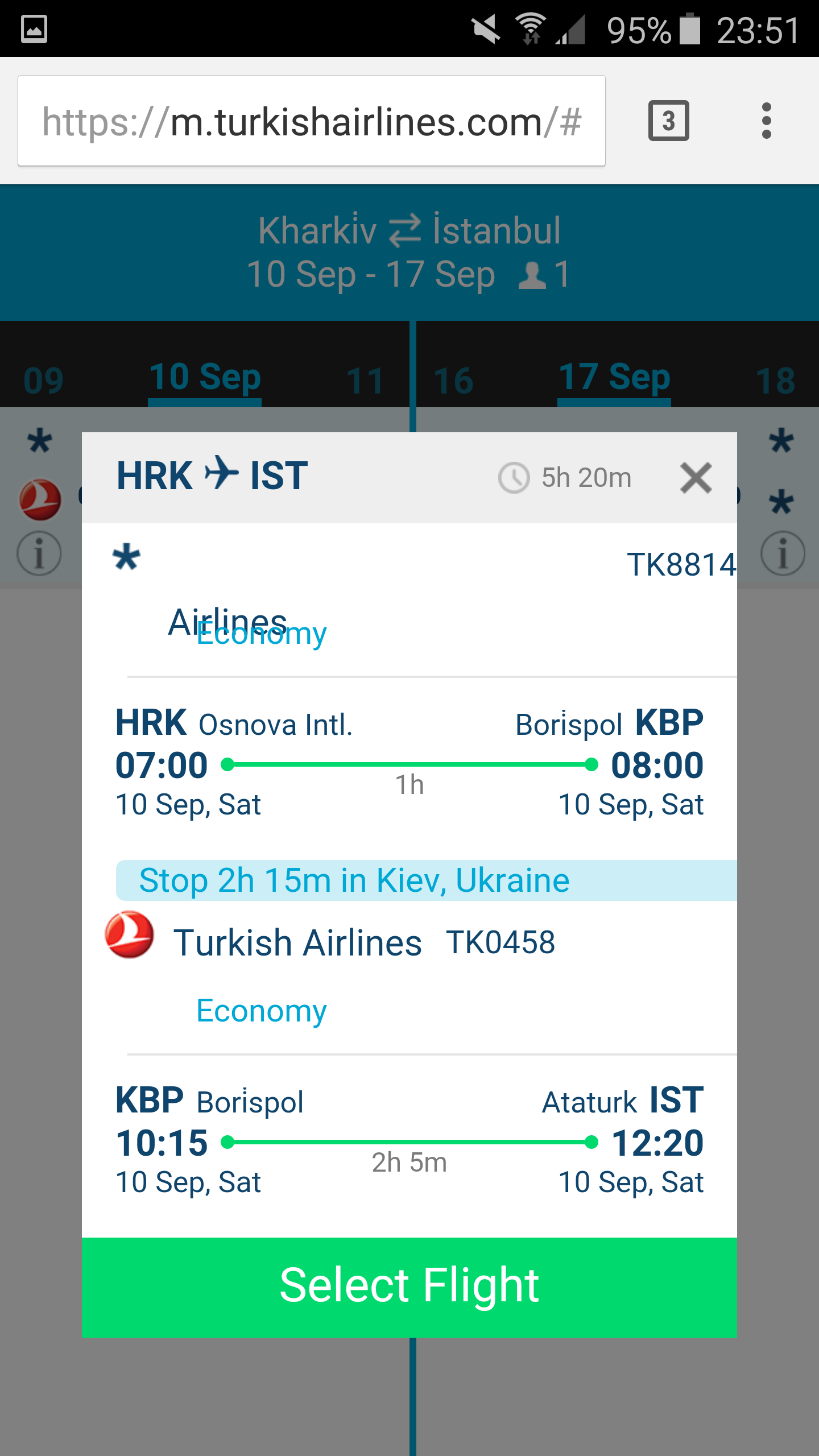Switch return date to day 16
The width and height of the screenshot is (819, 1456).
pyautogui.click(x=453, y=380)
